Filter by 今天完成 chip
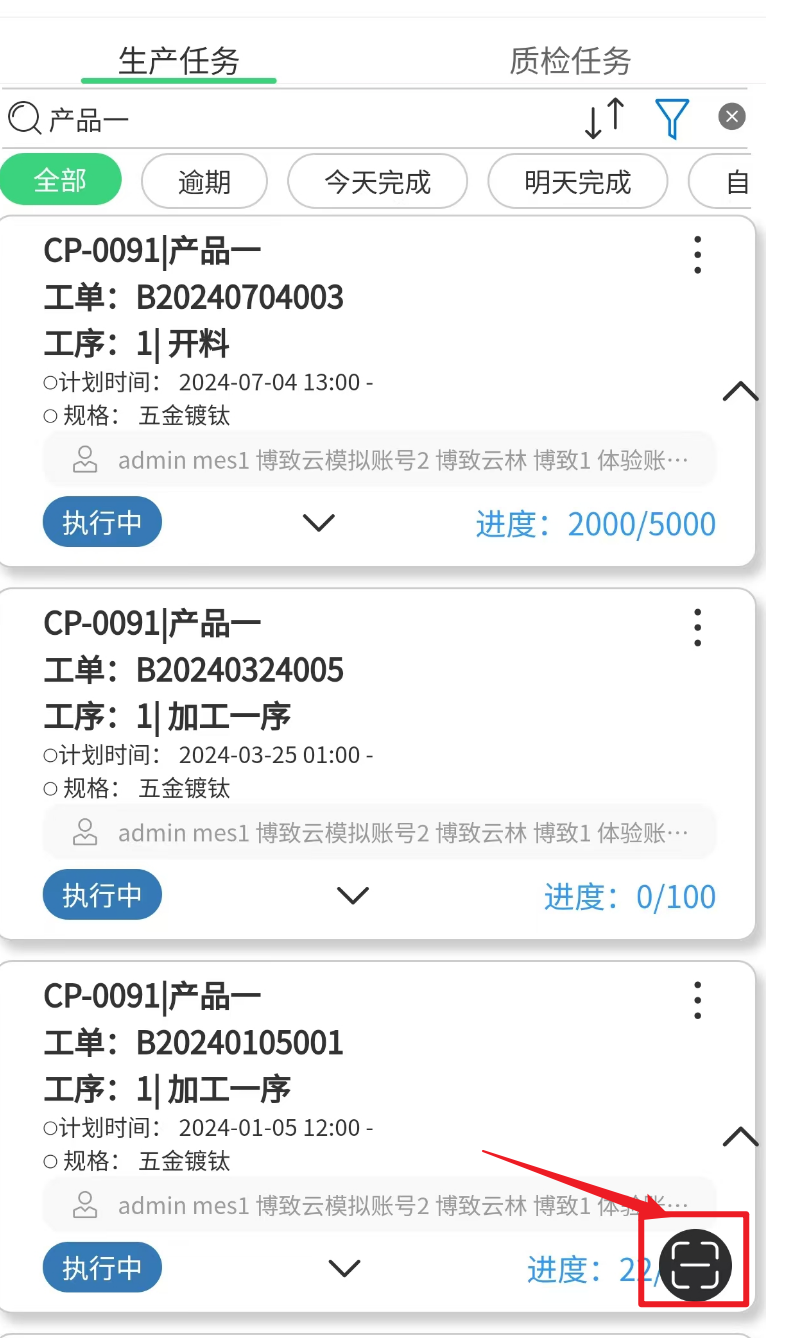This screenshot has height=1338, width=785. (x=378, y=182)
